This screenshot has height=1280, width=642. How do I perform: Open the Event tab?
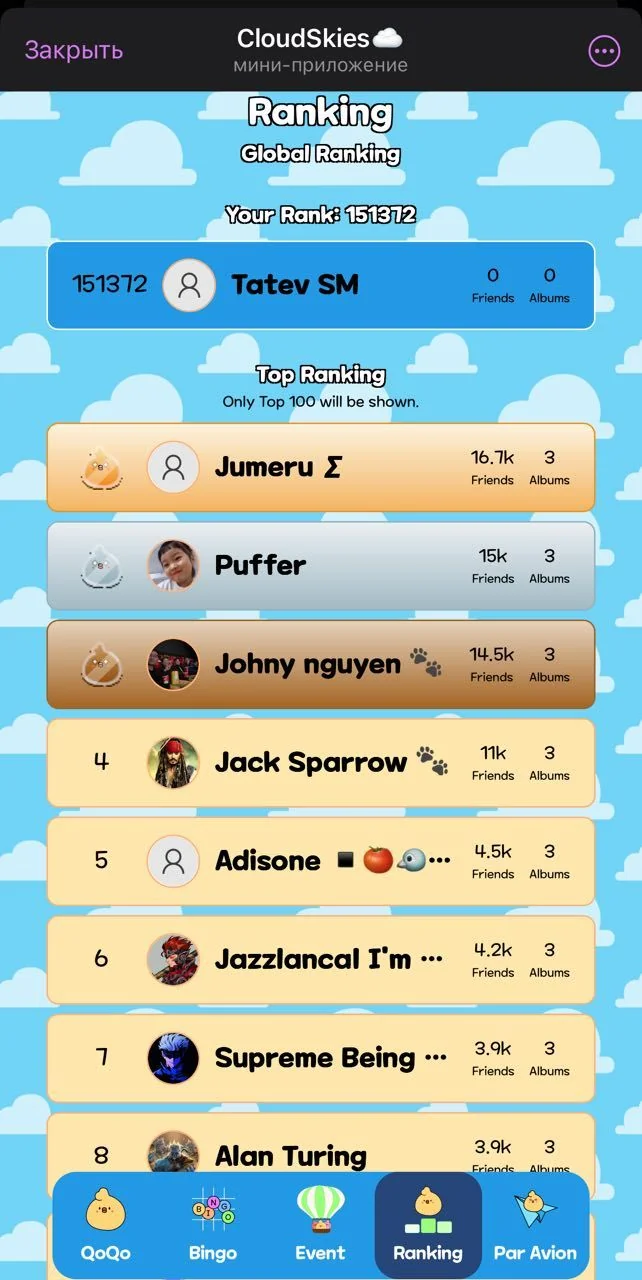(x=320, y=1225)
